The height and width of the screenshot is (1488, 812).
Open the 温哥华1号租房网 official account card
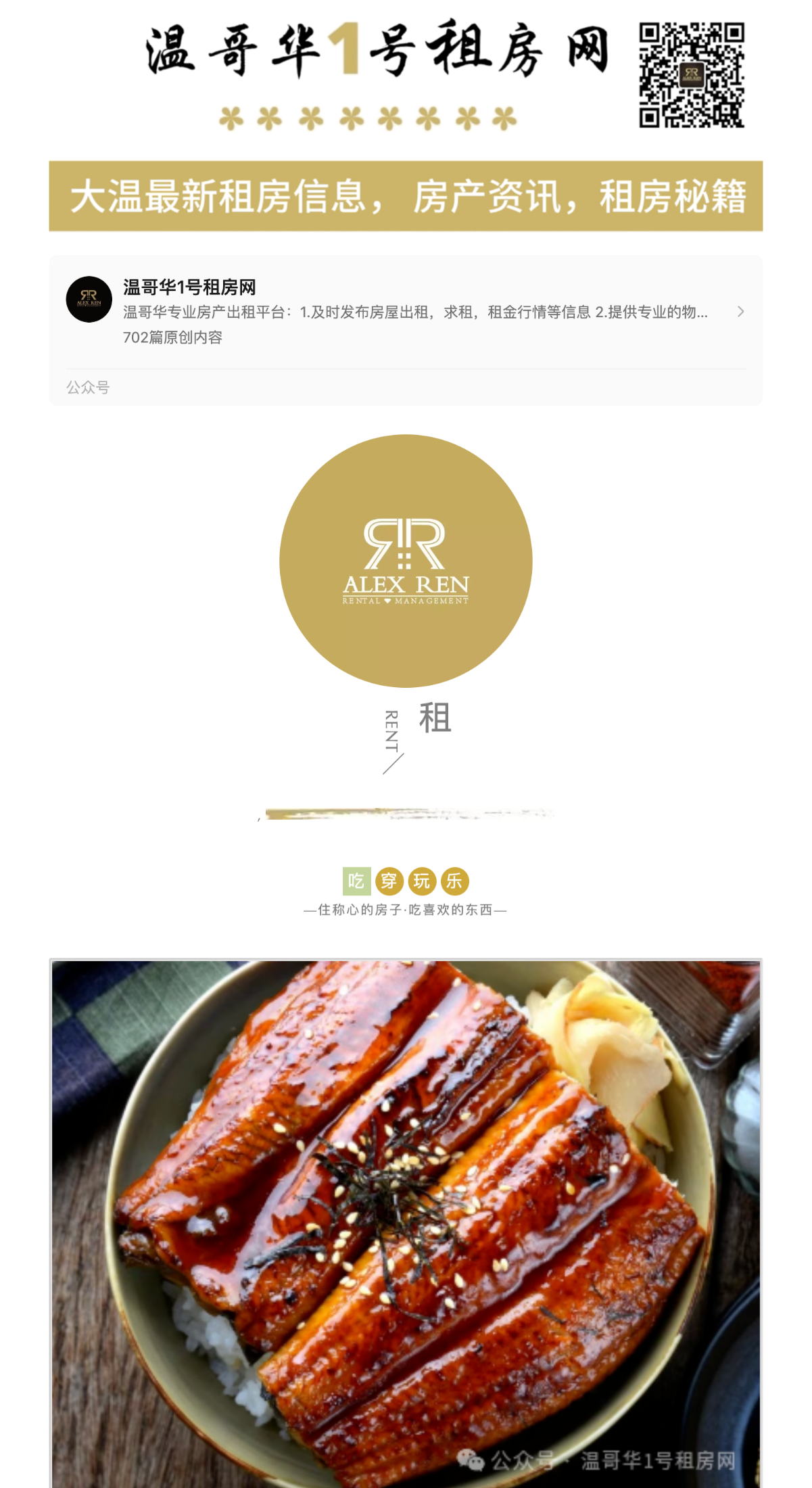pos(406,312)
